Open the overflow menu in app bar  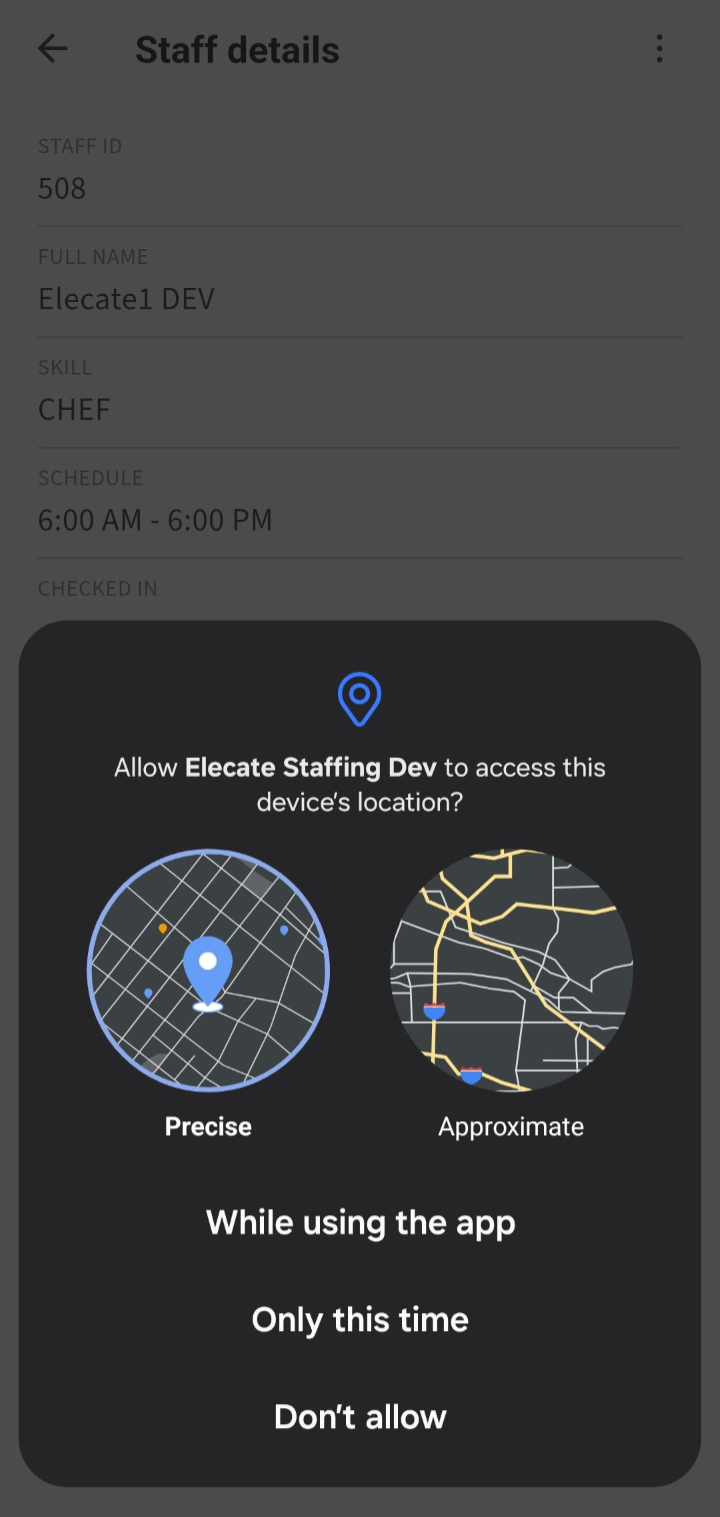click(x=659, y=49)
